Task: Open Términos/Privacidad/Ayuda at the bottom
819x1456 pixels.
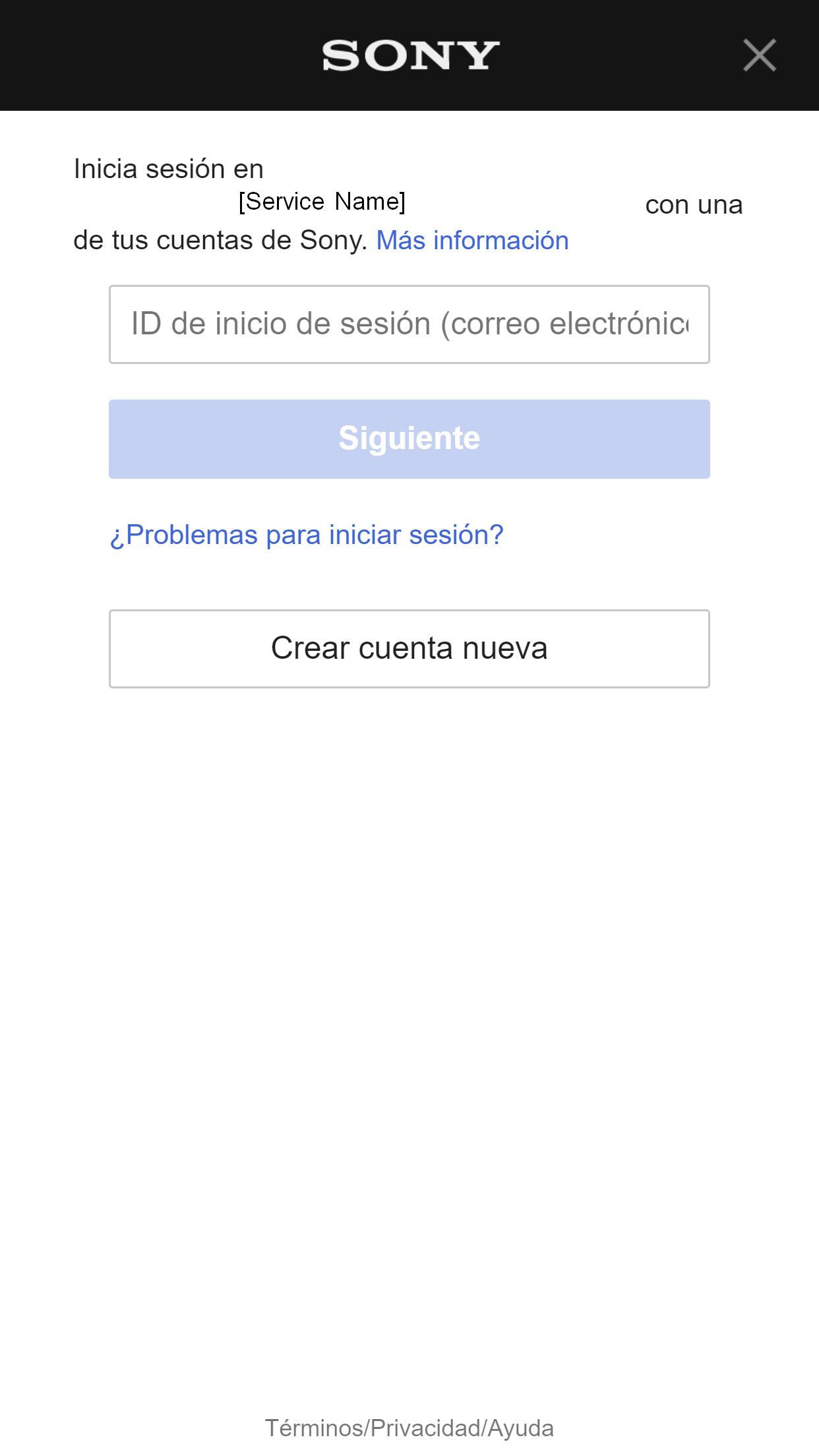Action: point(409,1428)
